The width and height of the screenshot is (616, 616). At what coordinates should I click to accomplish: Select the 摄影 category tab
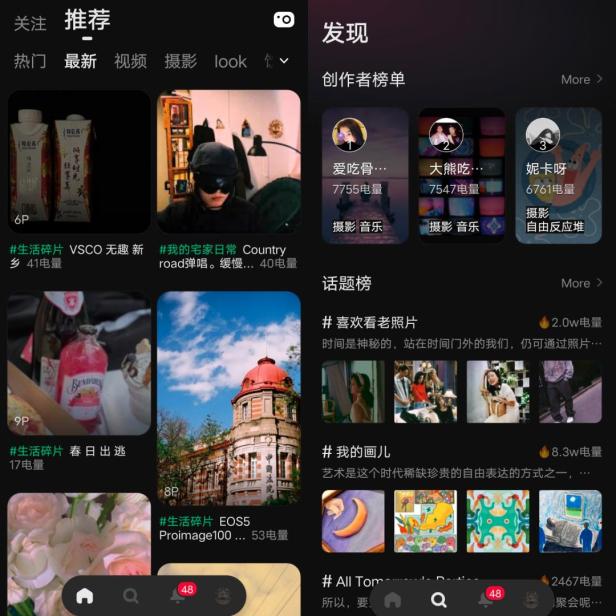tap(180, 61)
